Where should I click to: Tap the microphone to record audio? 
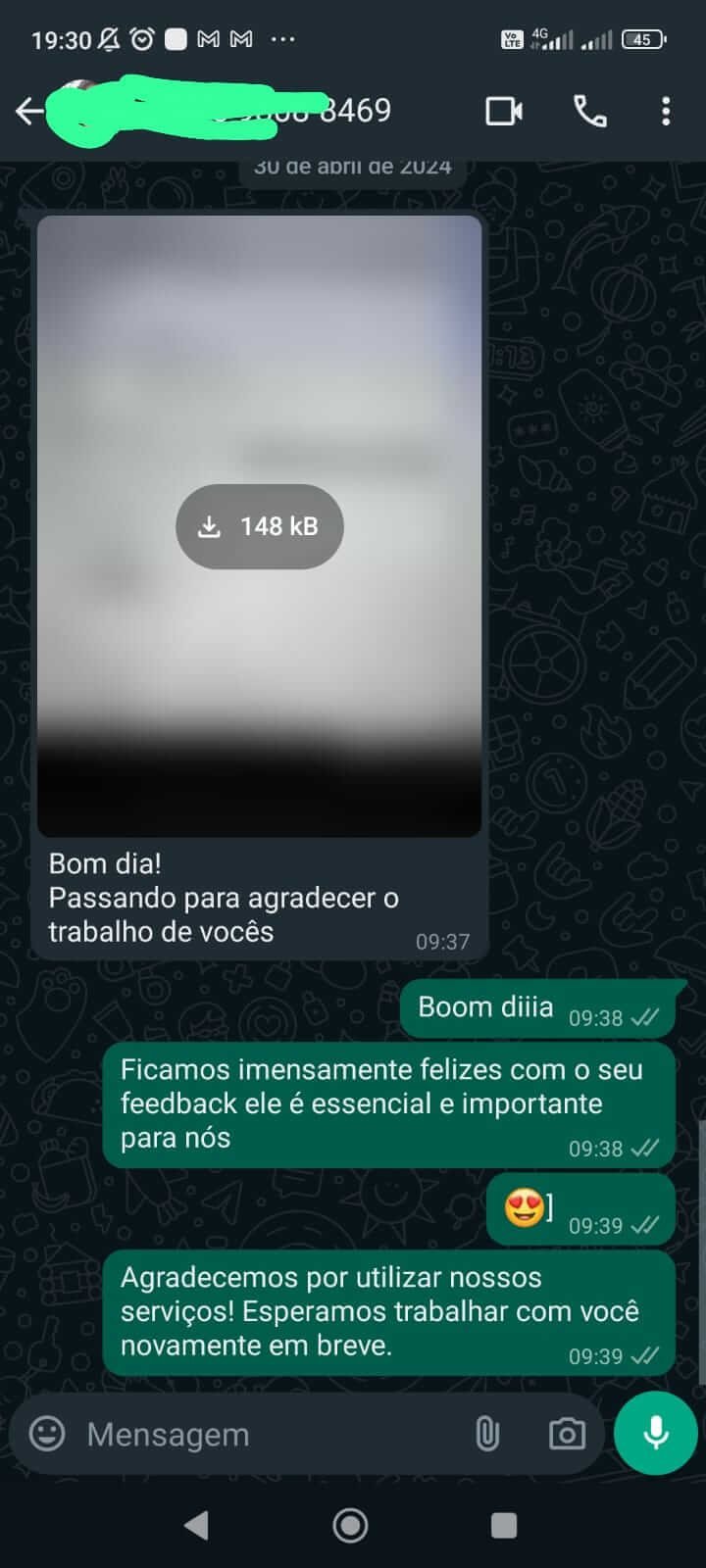[656, 1433]
